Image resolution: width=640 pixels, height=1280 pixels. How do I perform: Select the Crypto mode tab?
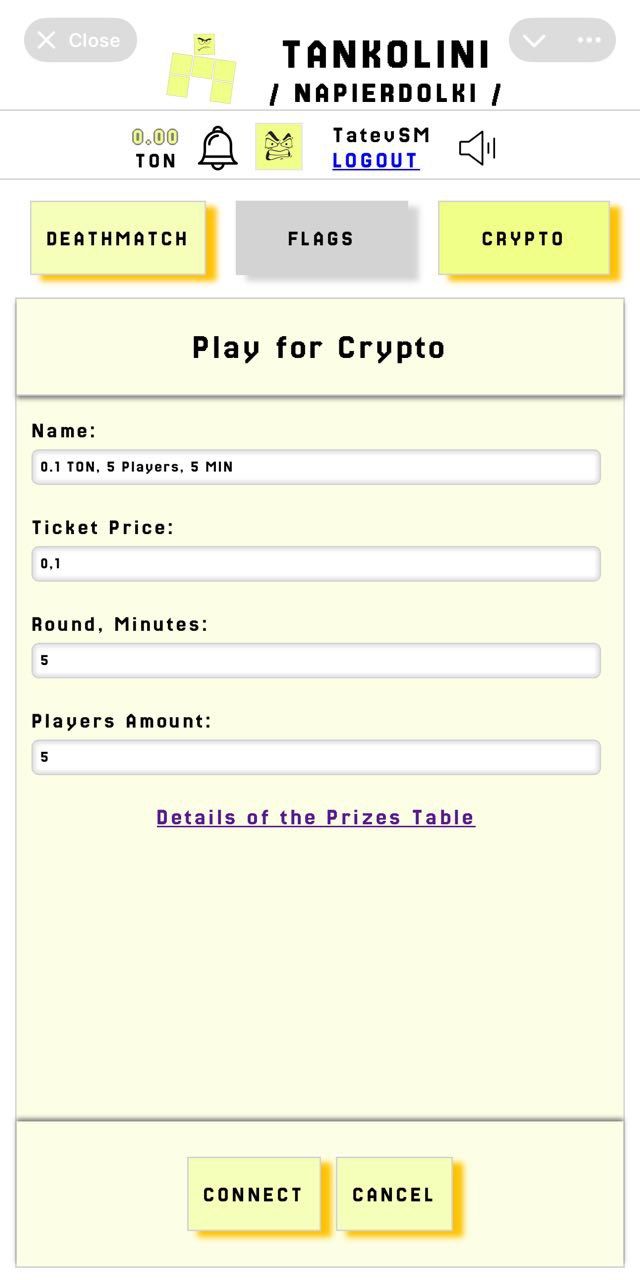coord(523,238)
